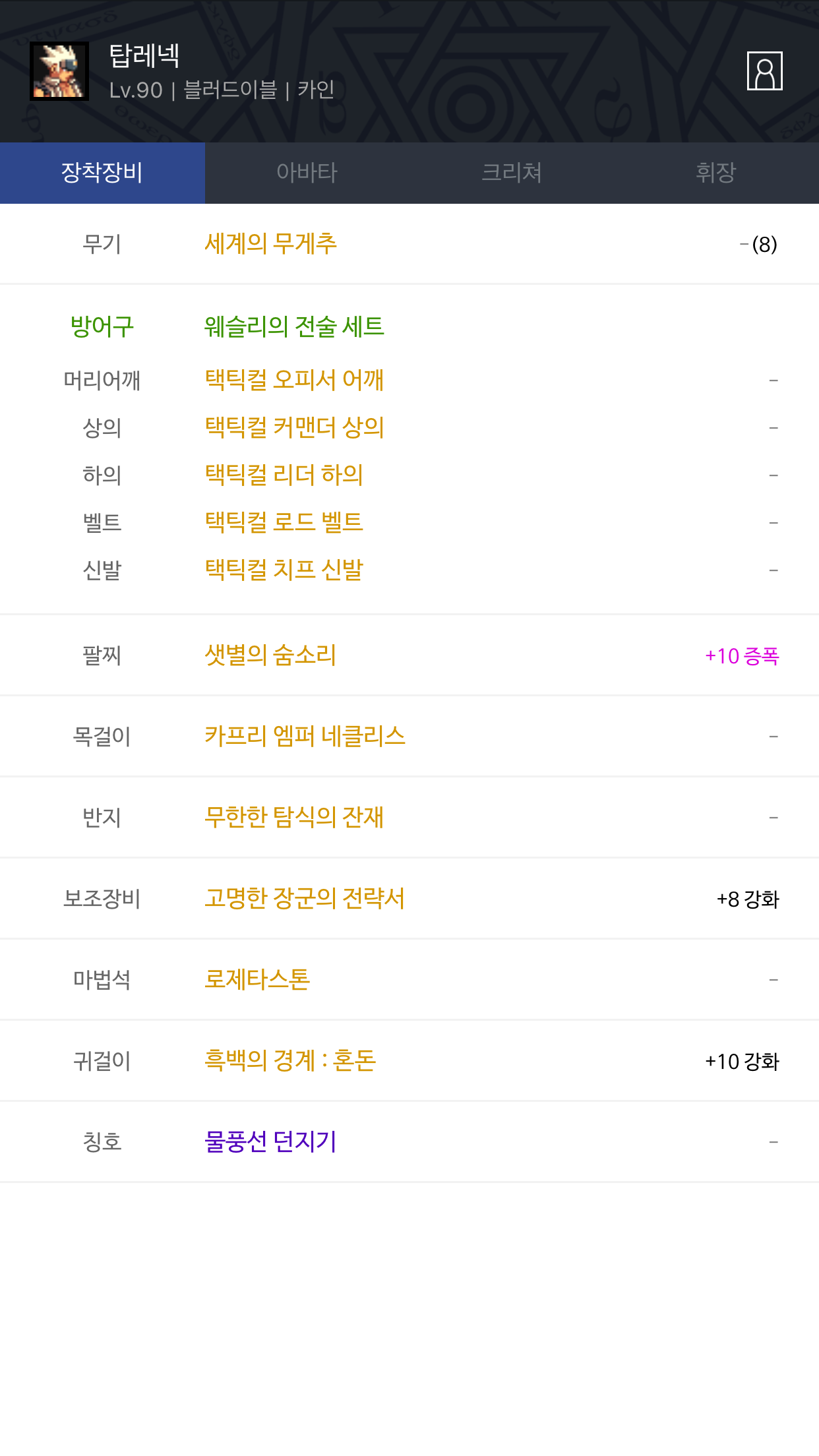Viewport: 819px width, 1456px height.
Task: Switch to the 휘장 tab
Action: (x=716, y=173)
